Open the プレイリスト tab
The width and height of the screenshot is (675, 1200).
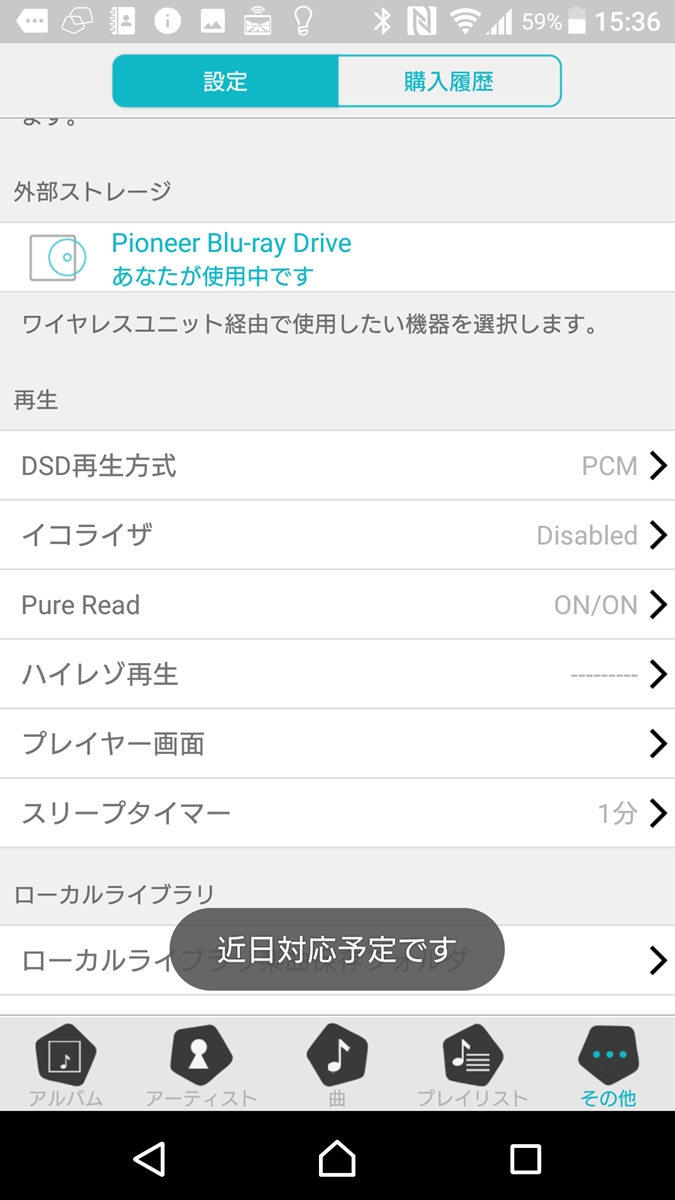[x=472, y=1066]
